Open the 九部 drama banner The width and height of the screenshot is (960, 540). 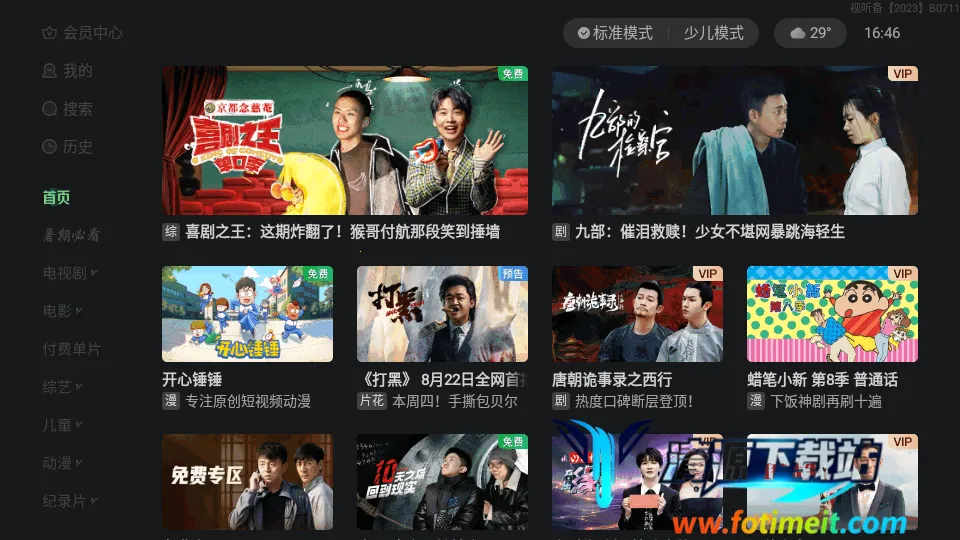tap(734, 141)
